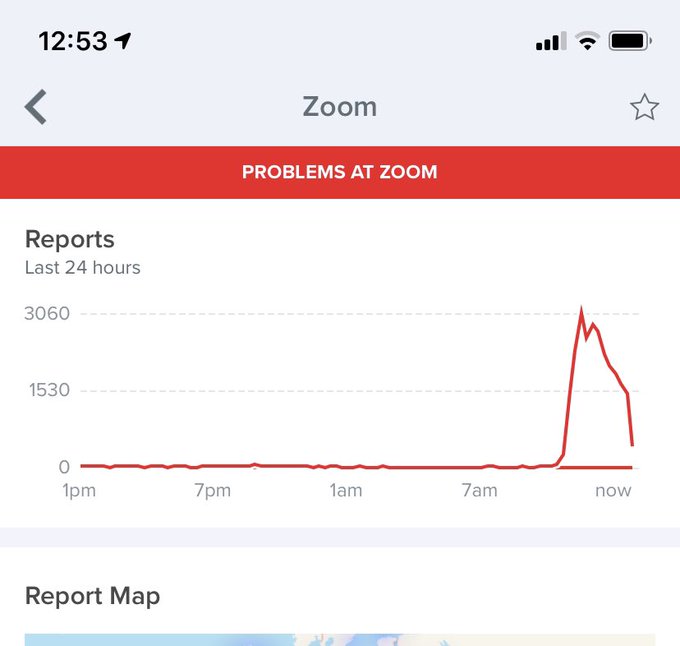680x646 pixels.
Task: Favorite Zoom with the star icon
Action: pyautogui.click(x=644, y=108)
